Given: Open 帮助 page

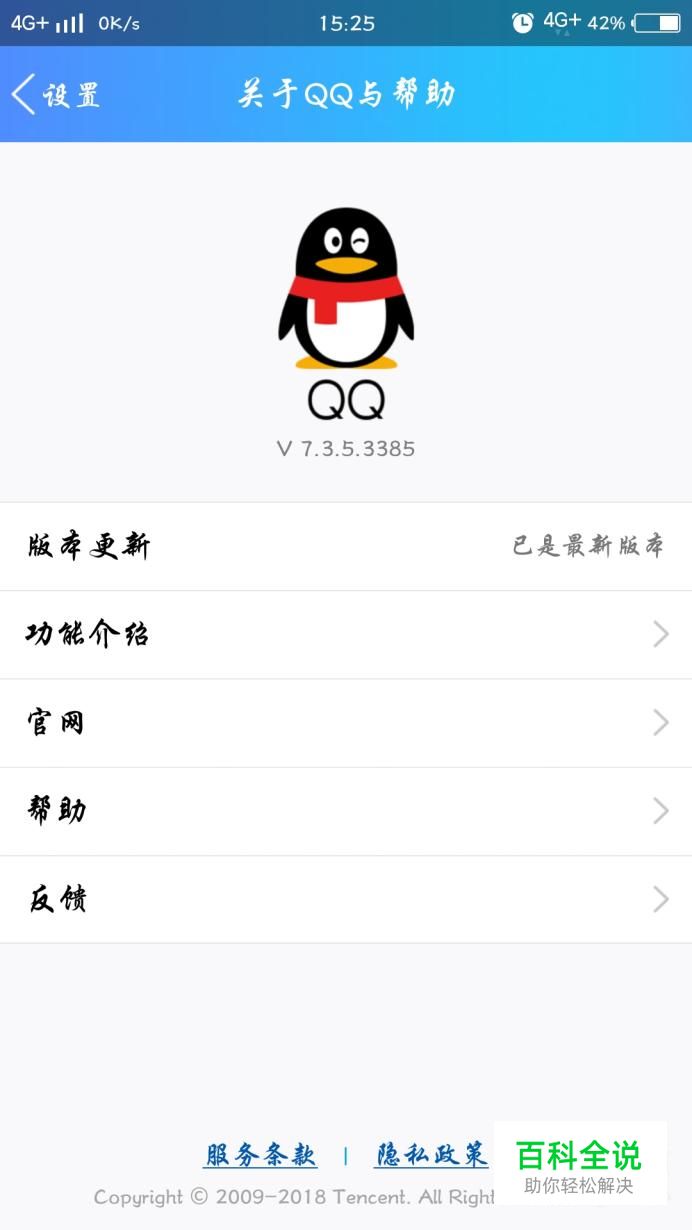Looking at the screenshot, I should (346, 810).
